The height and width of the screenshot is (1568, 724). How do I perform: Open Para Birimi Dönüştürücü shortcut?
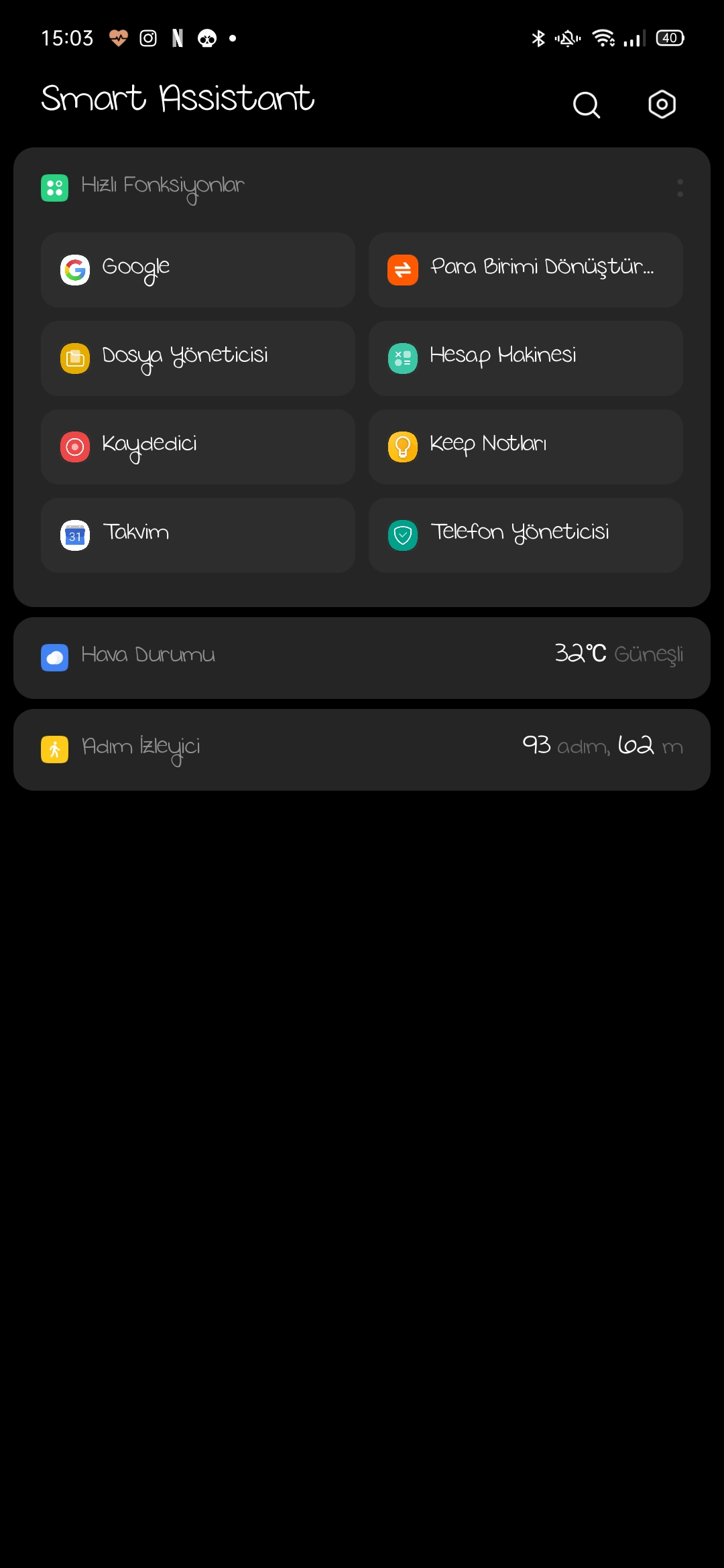[526, 270]
